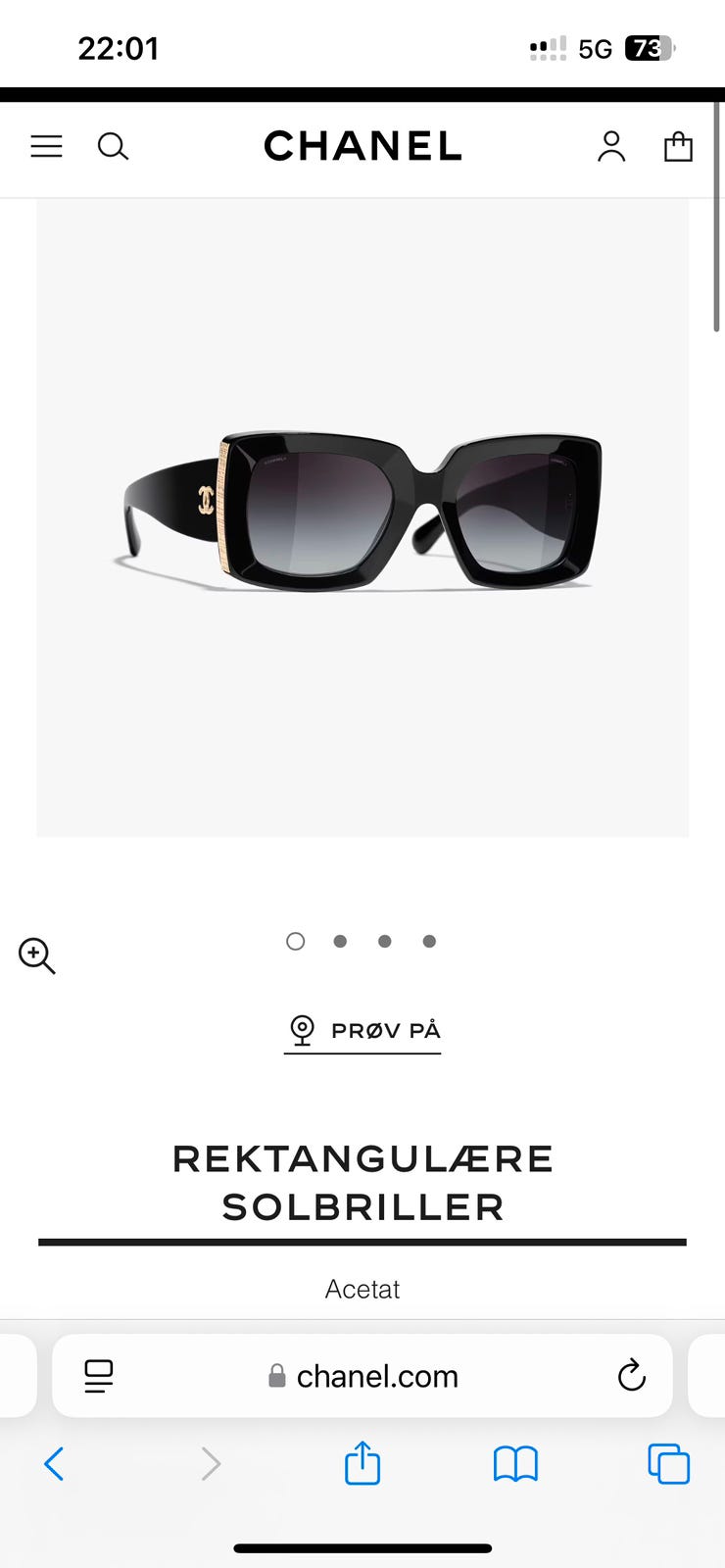Click the CHANEL logo
725x1568 pixels.
[x=362, y=146]
